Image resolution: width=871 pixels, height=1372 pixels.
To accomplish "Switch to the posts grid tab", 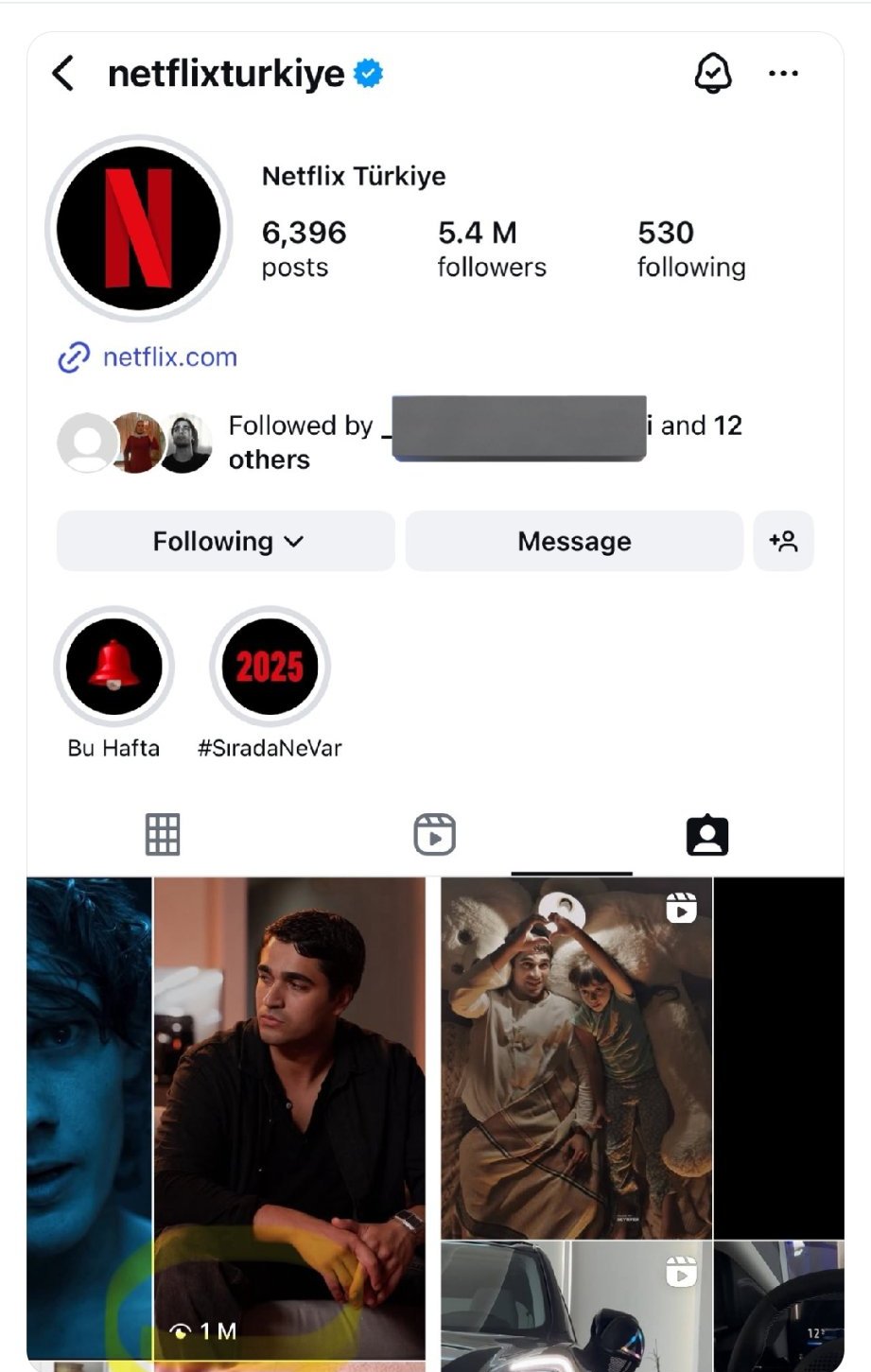I will (x=163, y=835).
